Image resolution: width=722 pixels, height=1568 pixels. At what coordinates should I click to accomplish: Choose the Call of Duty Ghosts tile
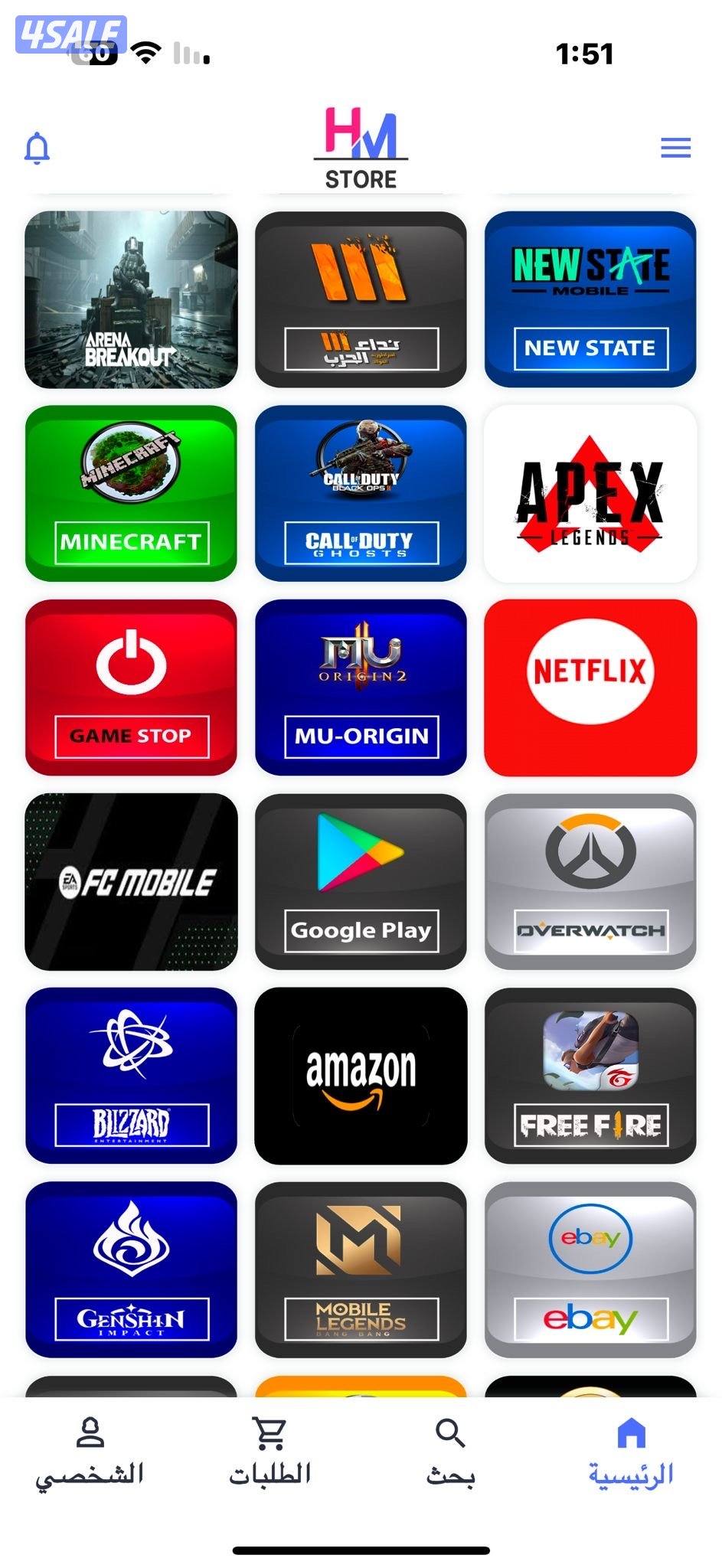coord(361,494)
